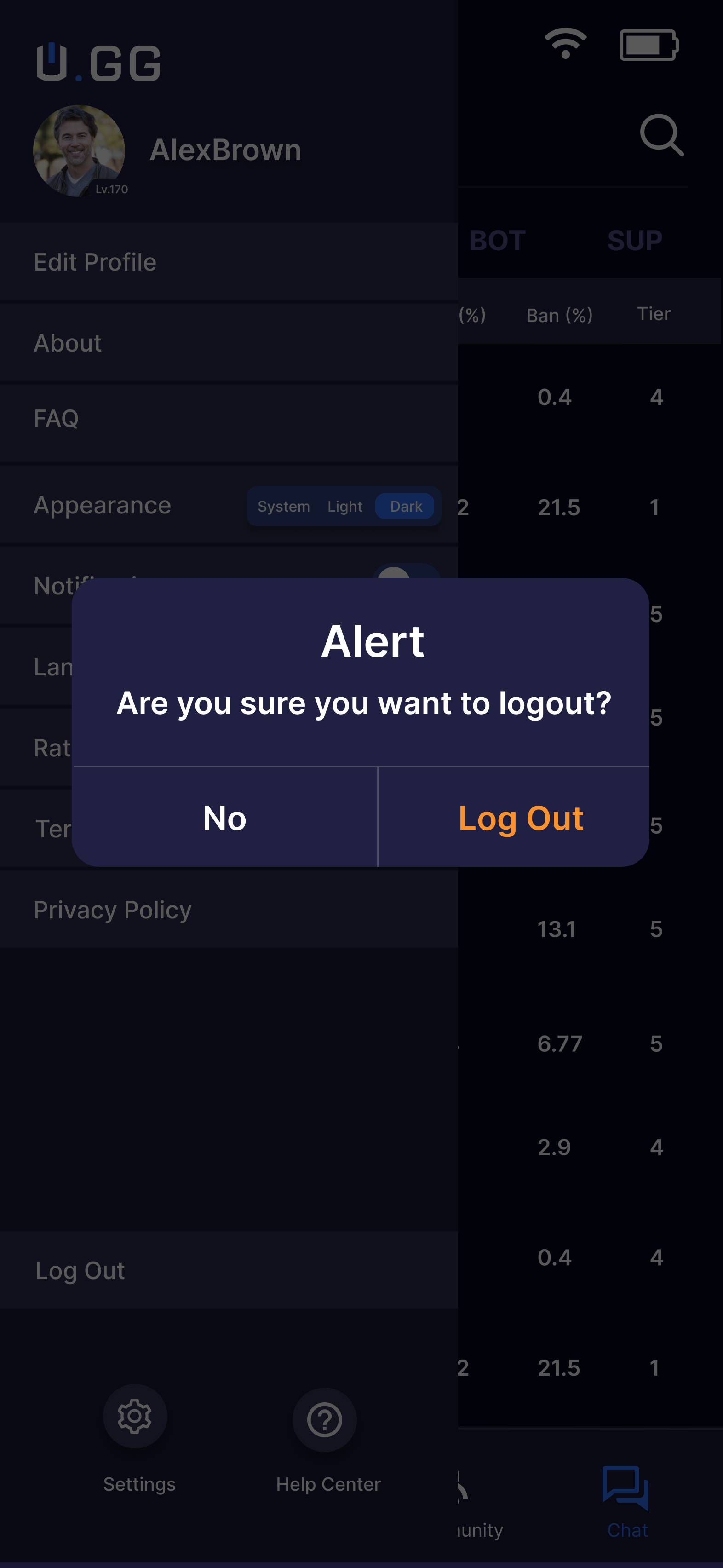Open Edit Profile
The height and width of the screenshot is (1568, 723).
point(95,262)
